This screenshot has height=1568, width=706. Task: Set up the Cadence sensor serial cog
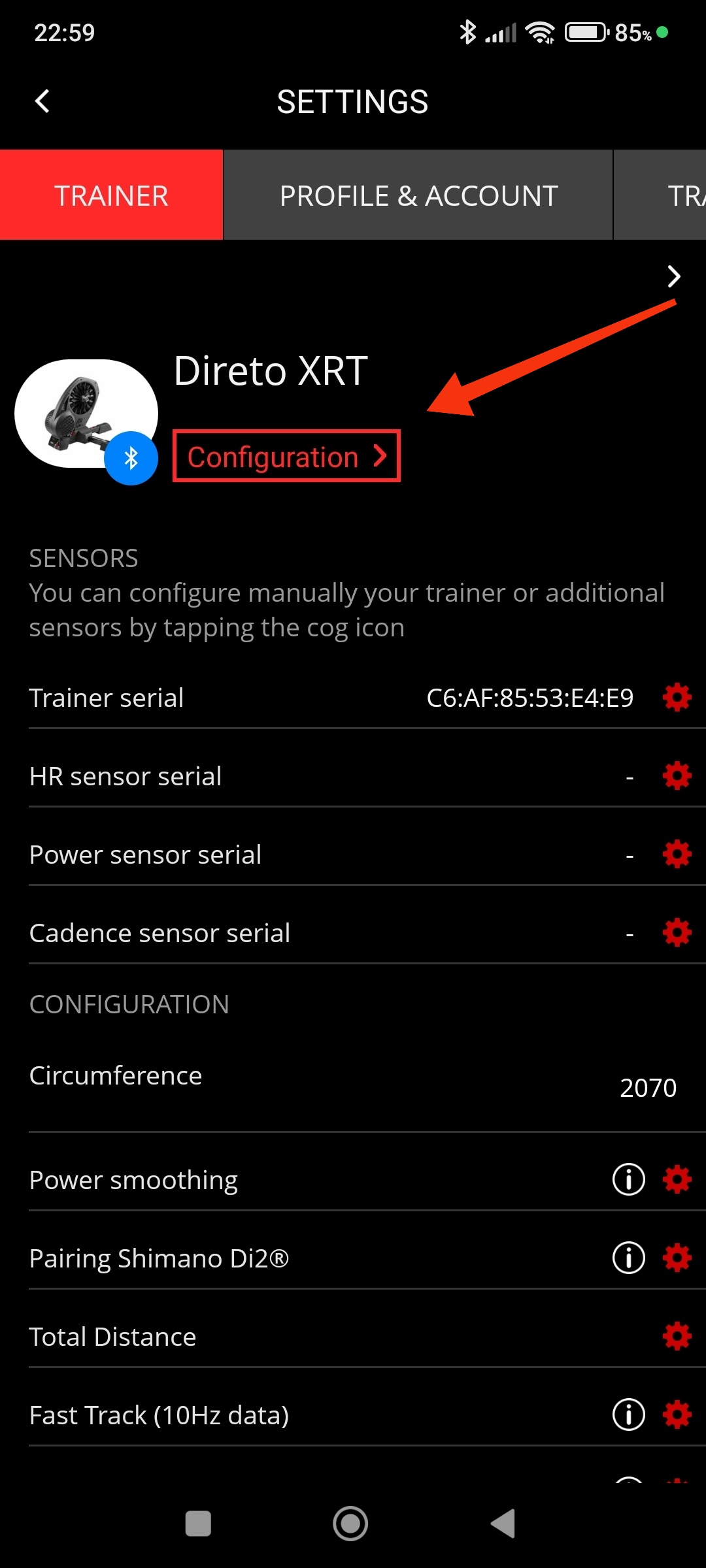click(x=677, y=933)
